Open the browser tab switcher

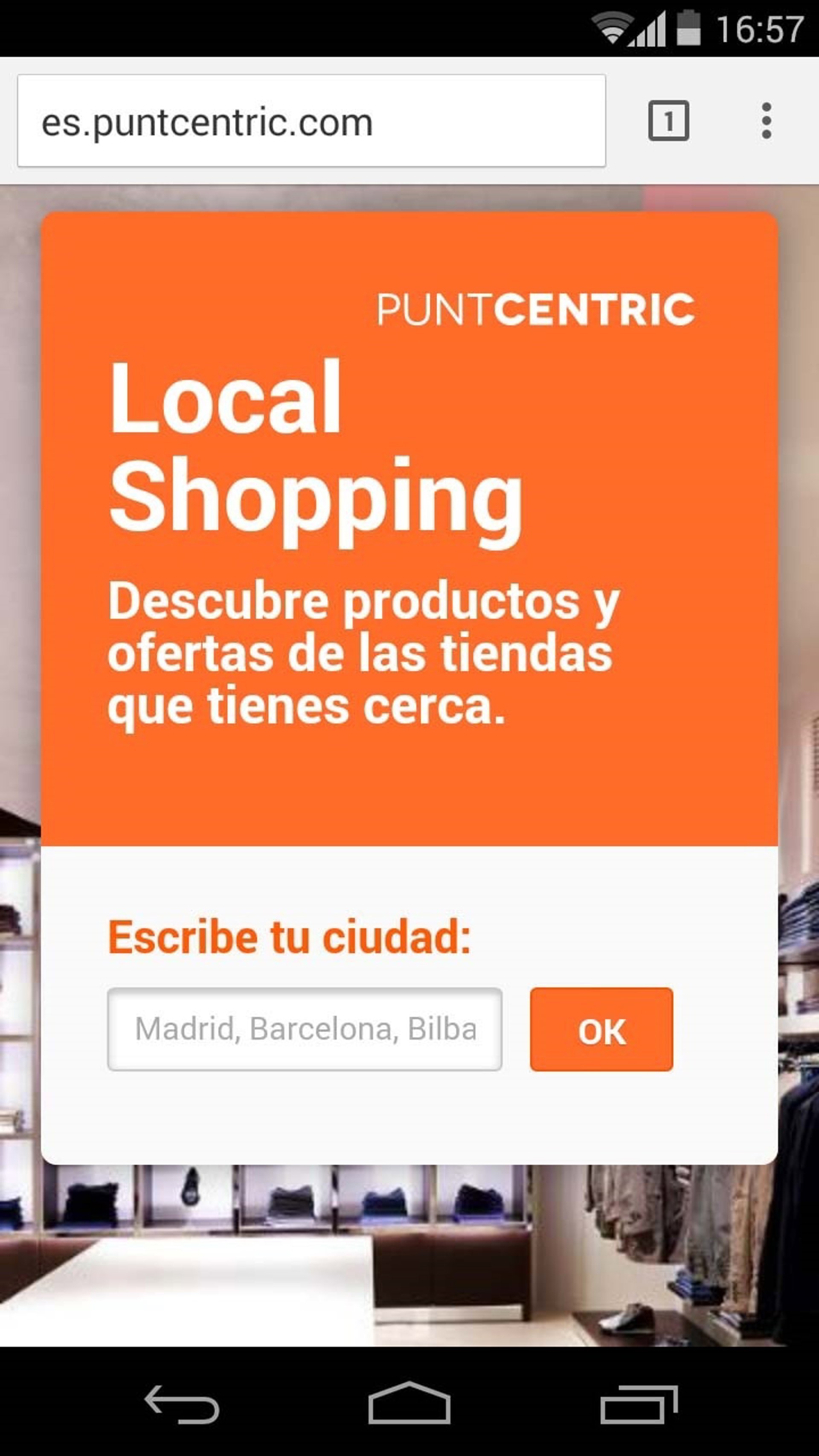coord(668,120)
